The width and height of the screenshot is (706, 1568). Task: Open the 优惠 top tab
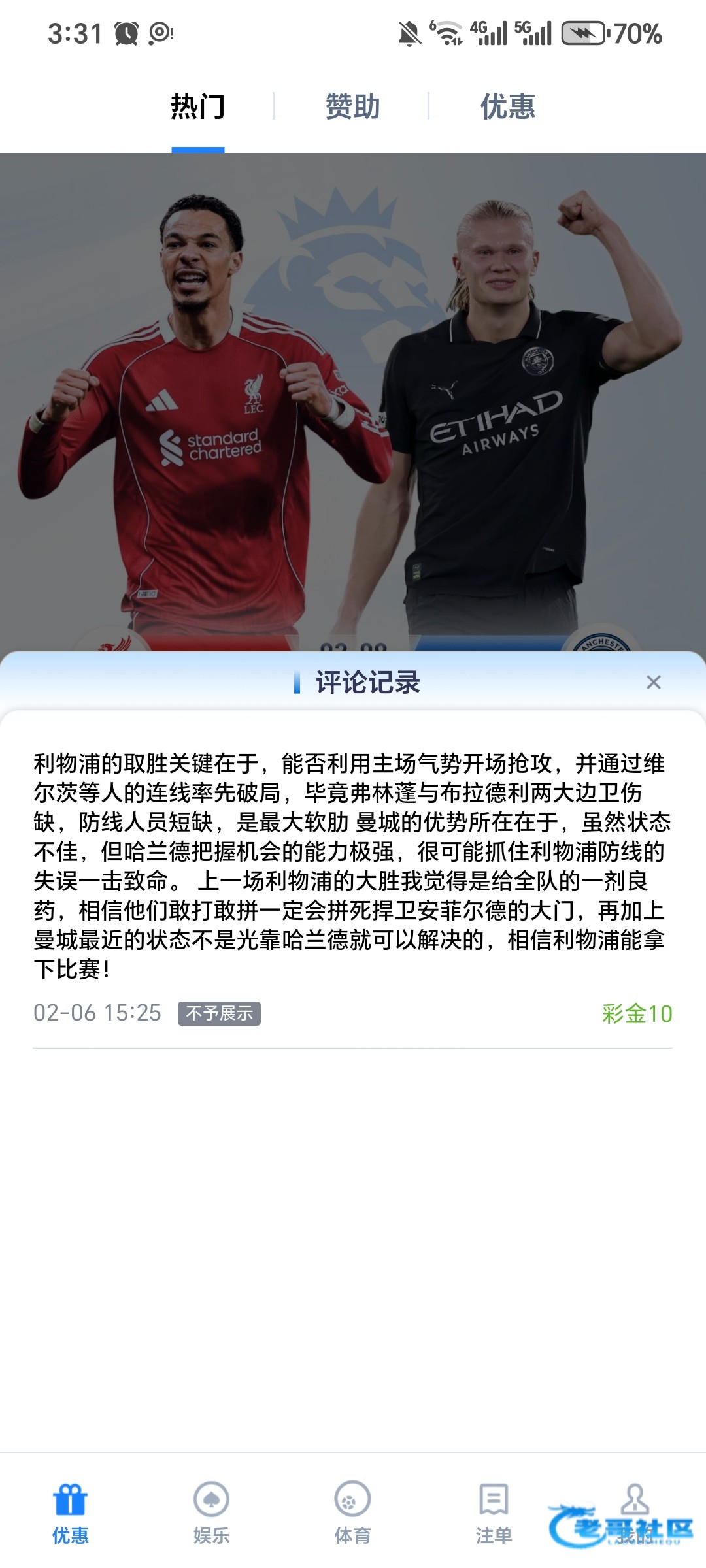(508, 106)
